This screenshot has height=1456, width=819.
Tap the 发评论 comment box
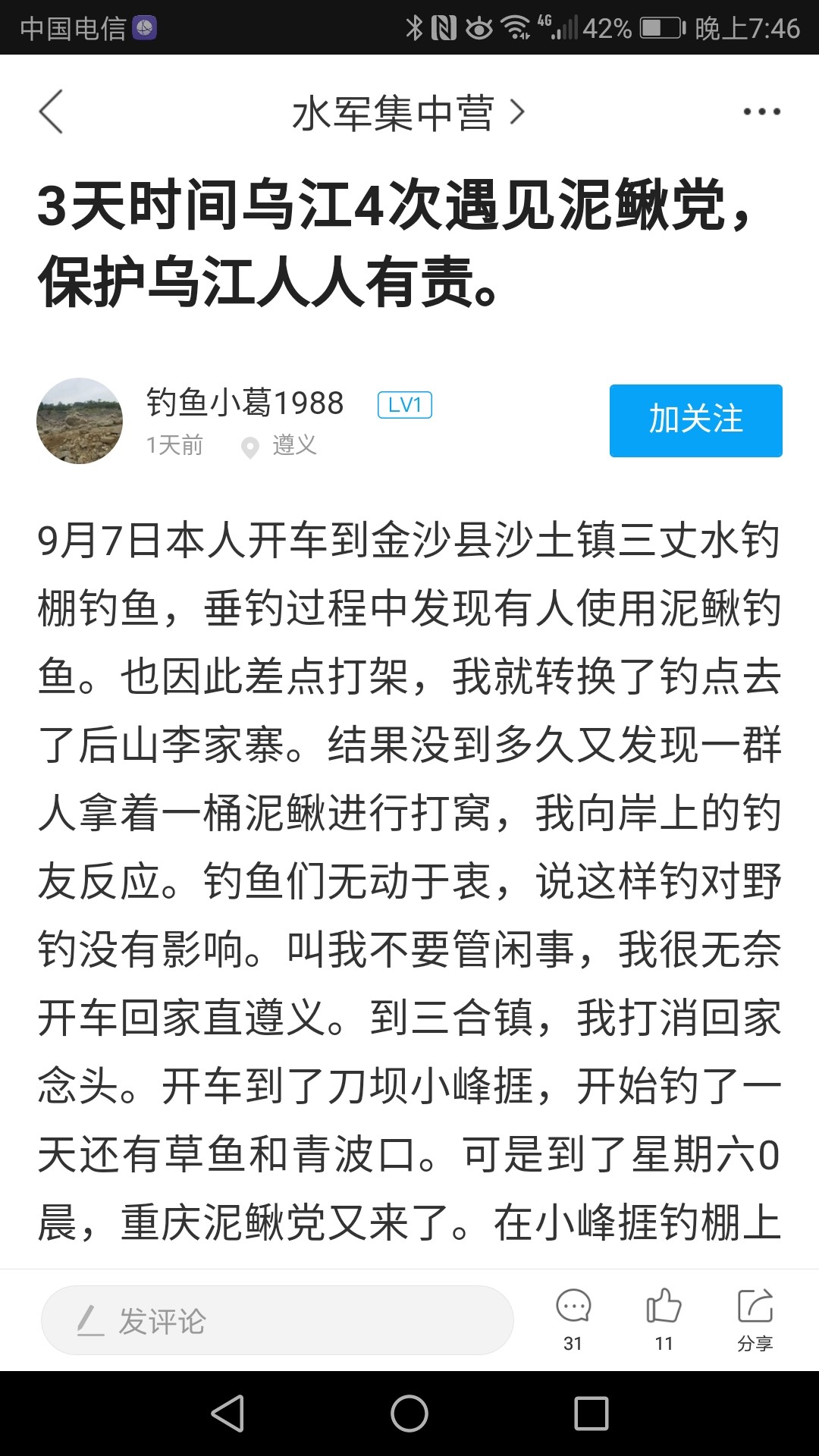pyautogui.click(x=277, y=1321)
